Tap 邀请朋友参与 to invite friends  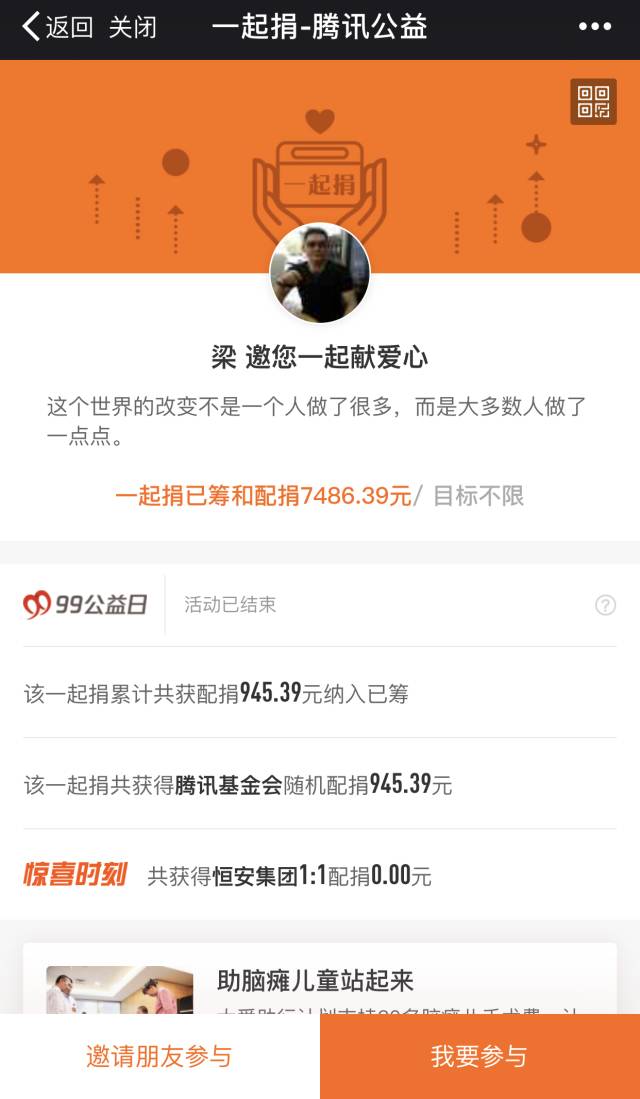click(159, 1056)
